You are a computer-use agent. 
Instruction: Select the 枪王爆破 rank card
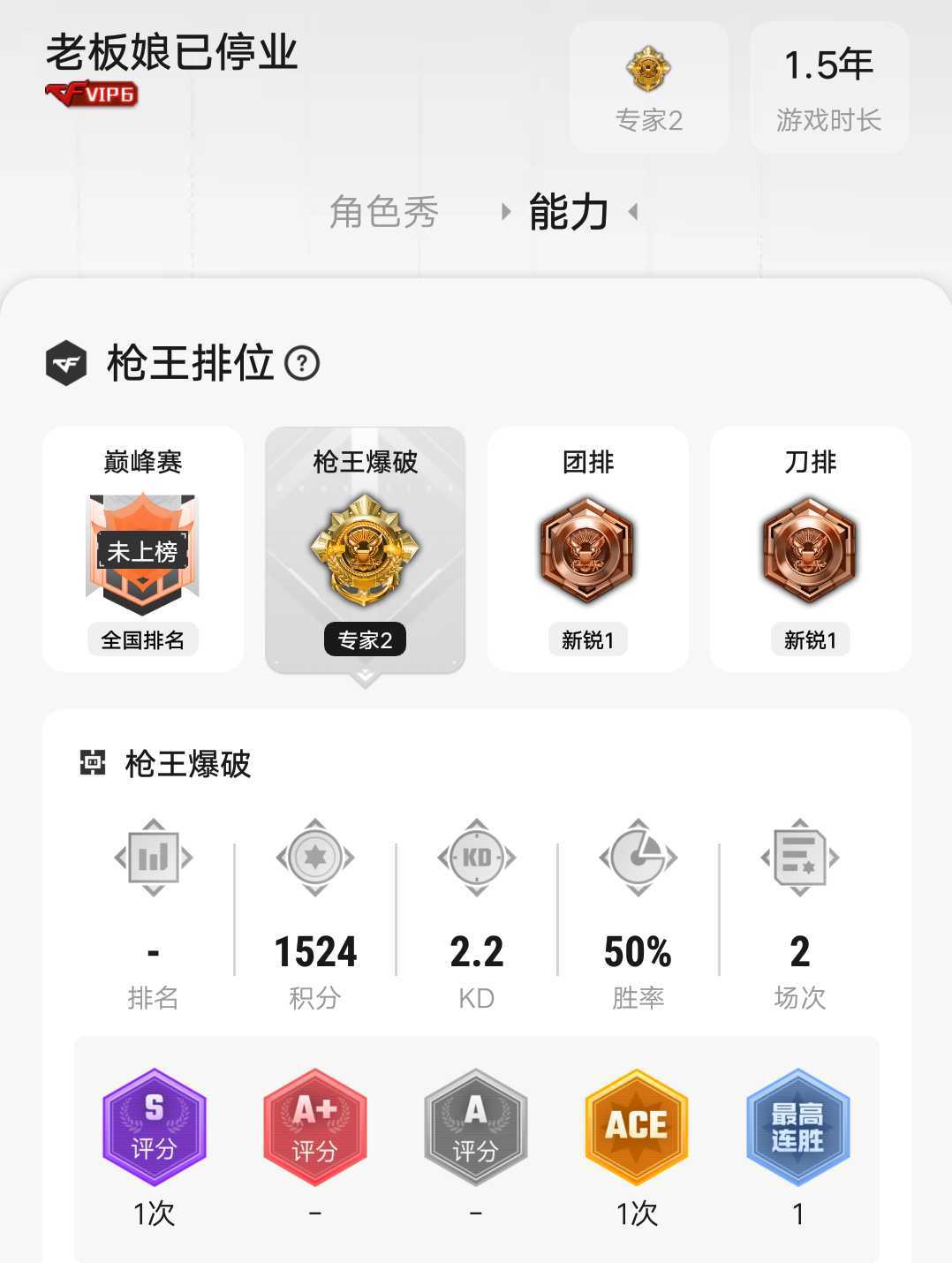tap(365, 548)
